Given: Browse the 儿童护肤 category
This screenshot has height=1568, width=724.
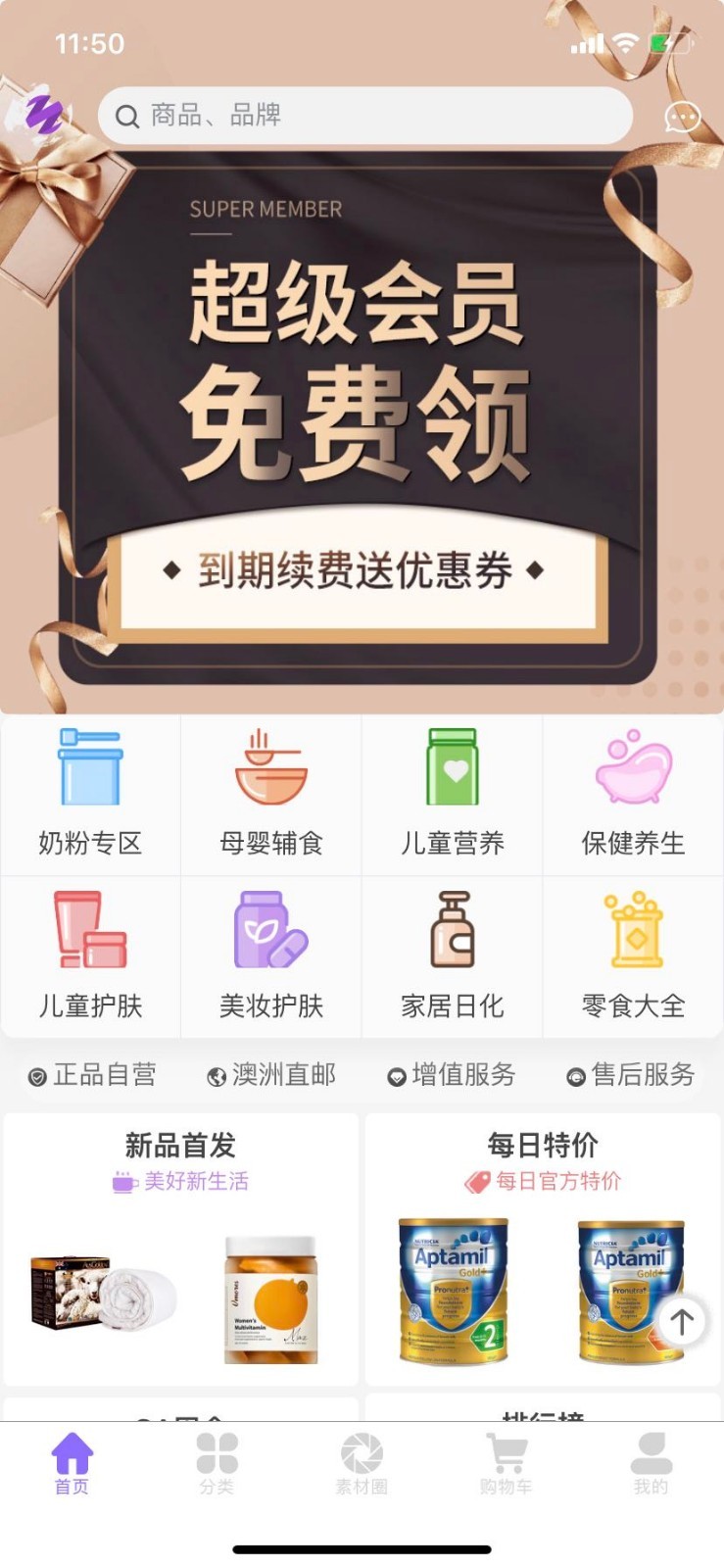Looking at the screenshot, I should [90, 956].
